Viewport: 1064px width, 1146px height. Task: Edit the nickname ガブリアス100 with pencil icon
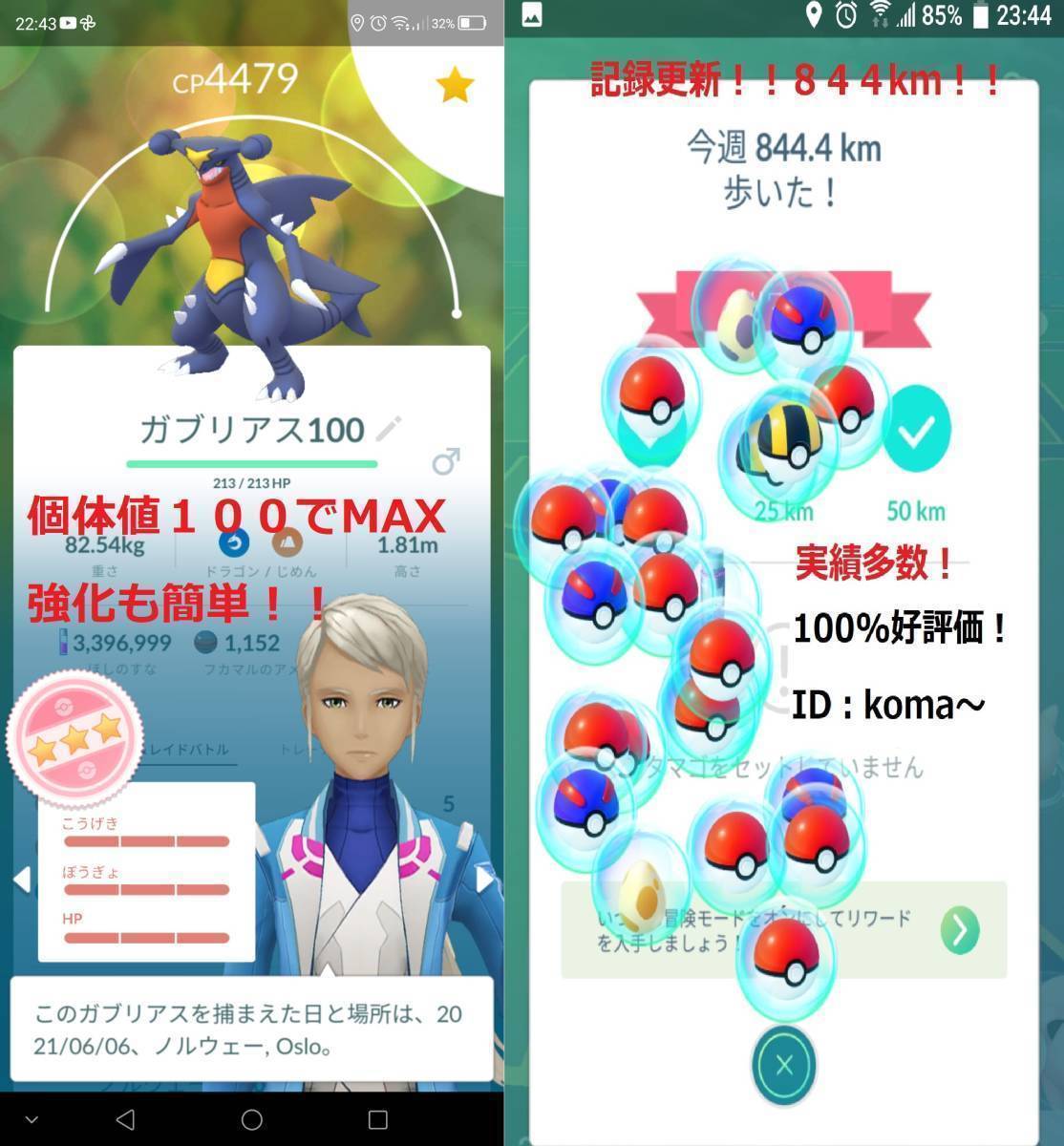coord(390,430)
